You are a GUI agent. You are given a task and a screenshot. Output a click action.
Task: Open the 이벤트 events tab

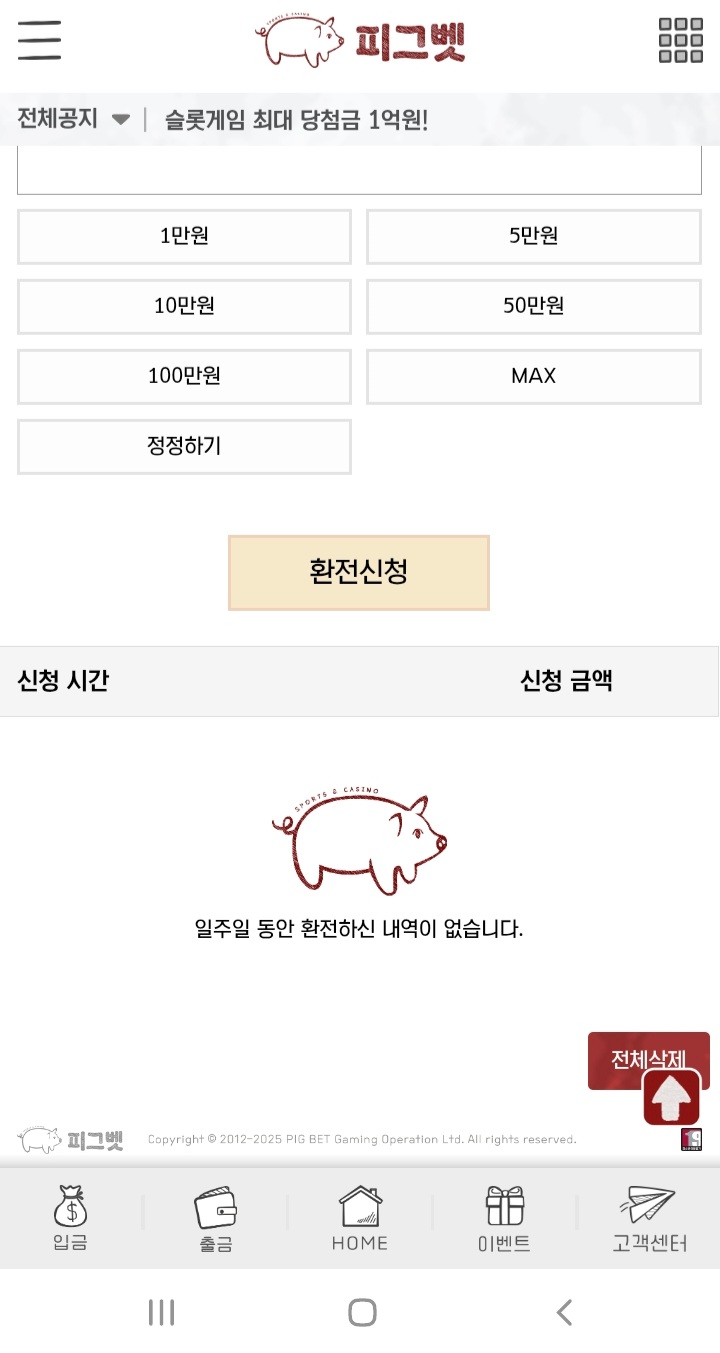click(x=504, y=1217)
